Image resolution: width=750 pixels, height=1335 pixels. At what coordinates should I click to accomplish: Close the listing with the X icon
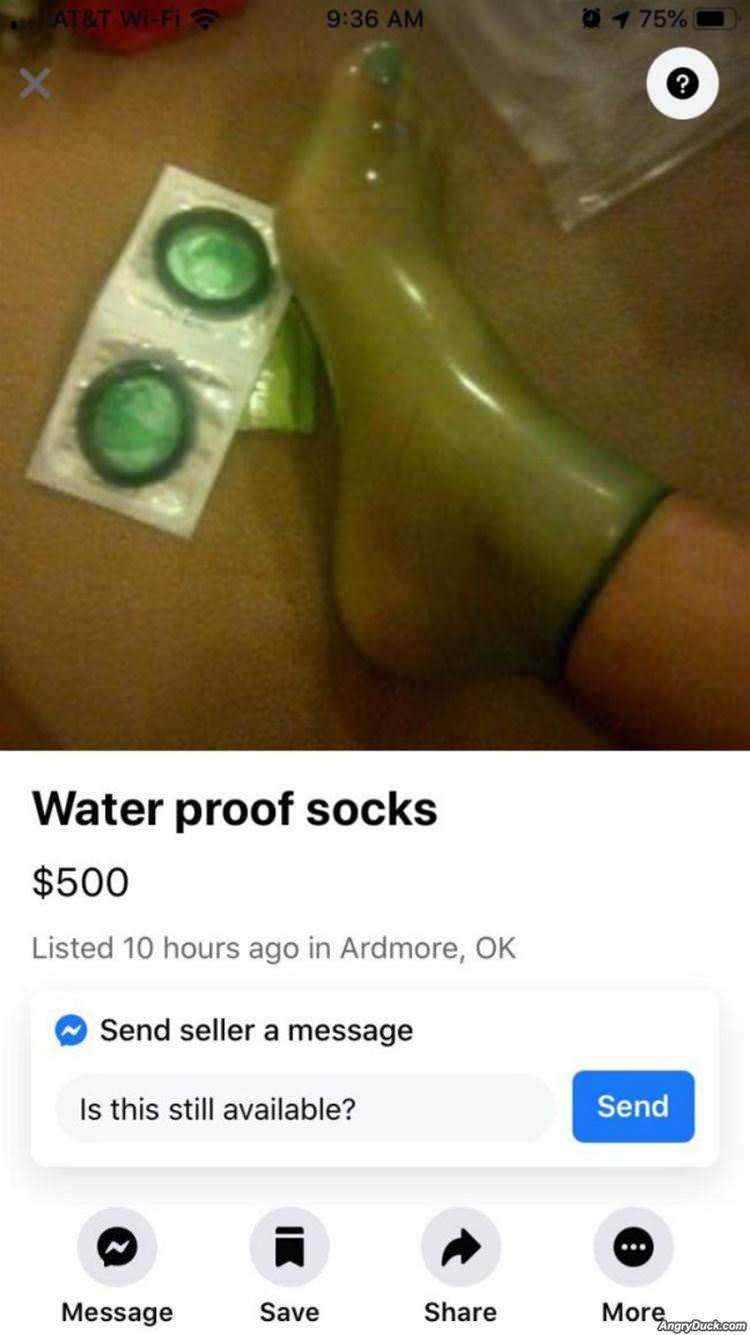point(34,84)
